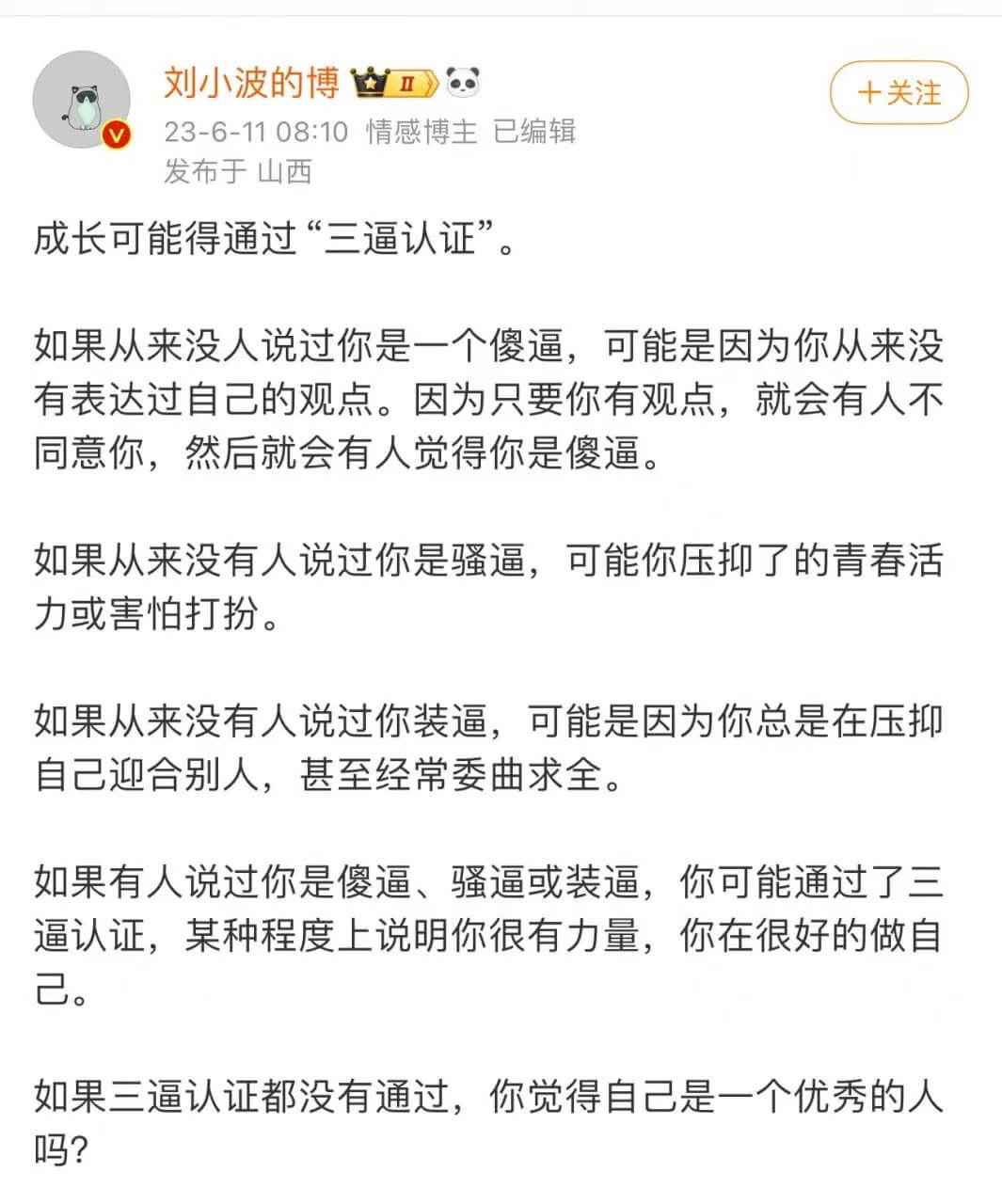The width and height of the screenshot is (1002, 1204).
Task: Follow 刘小波的博 with the 关注 button
Action: (899, 93)
